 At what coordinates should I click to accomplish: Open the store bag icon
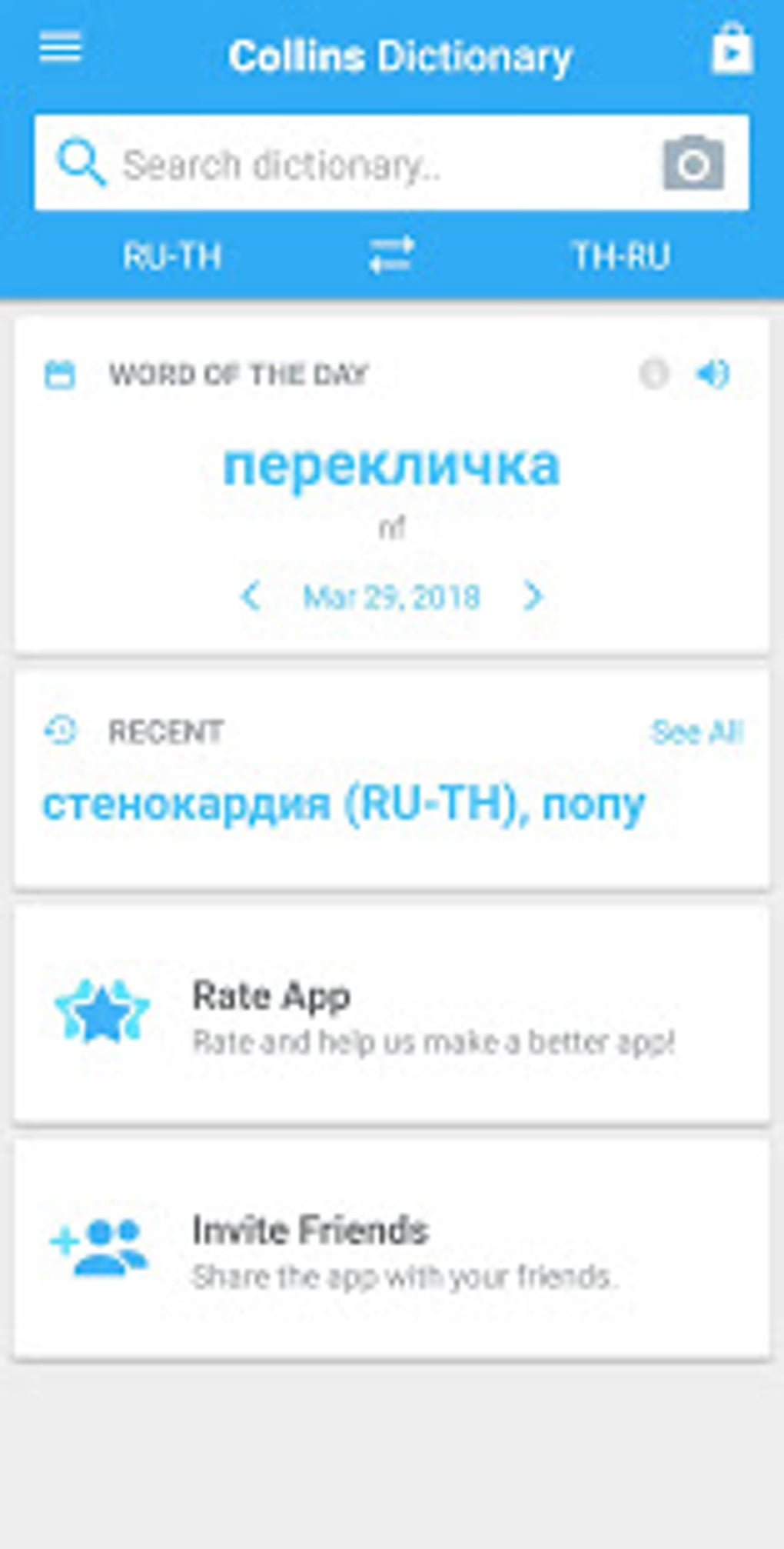click(x=731, y=49)
